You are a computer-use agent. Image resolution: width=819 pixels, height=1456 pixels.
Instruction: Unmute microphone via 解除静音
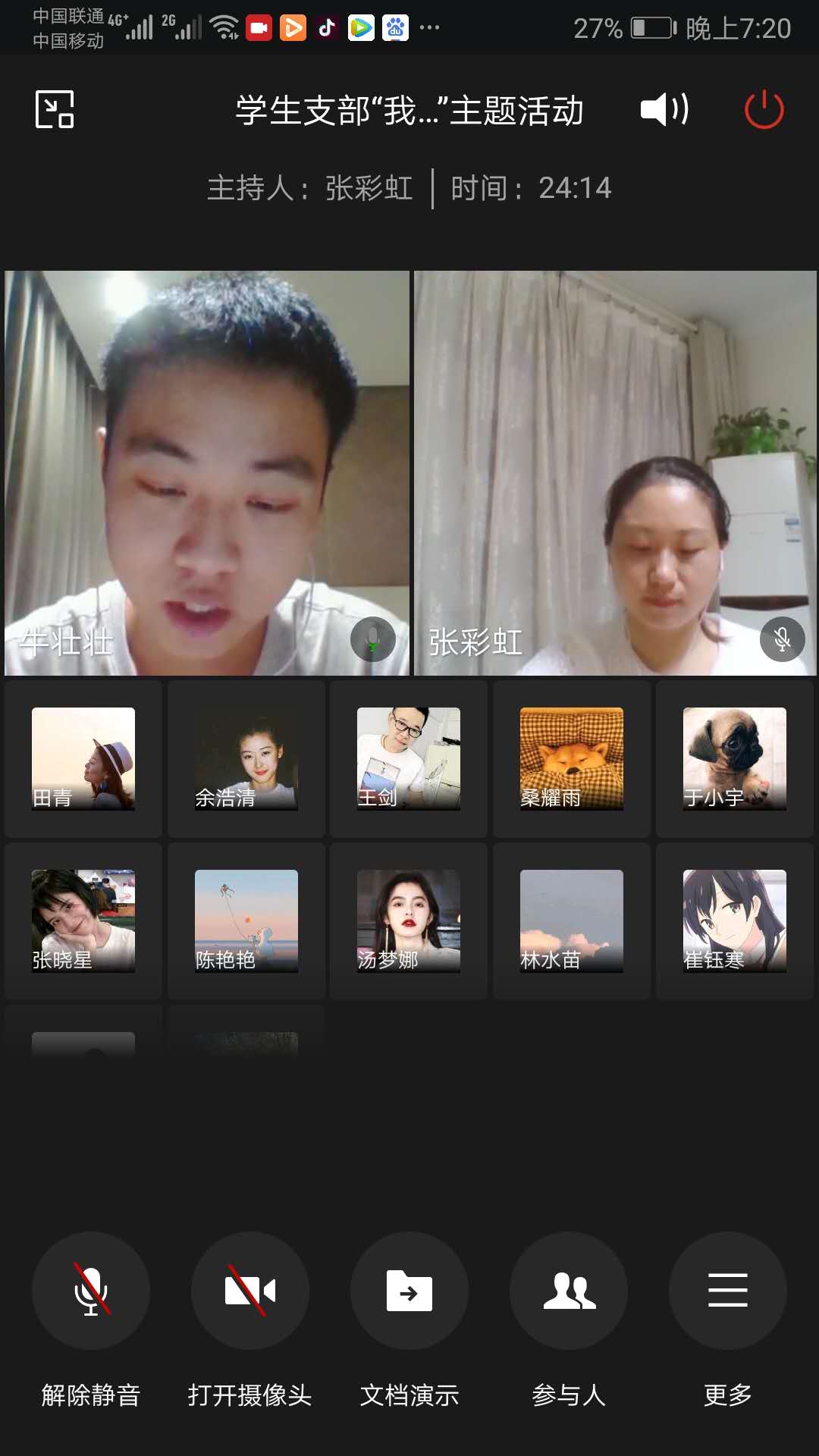click(x=91, y=1291)
